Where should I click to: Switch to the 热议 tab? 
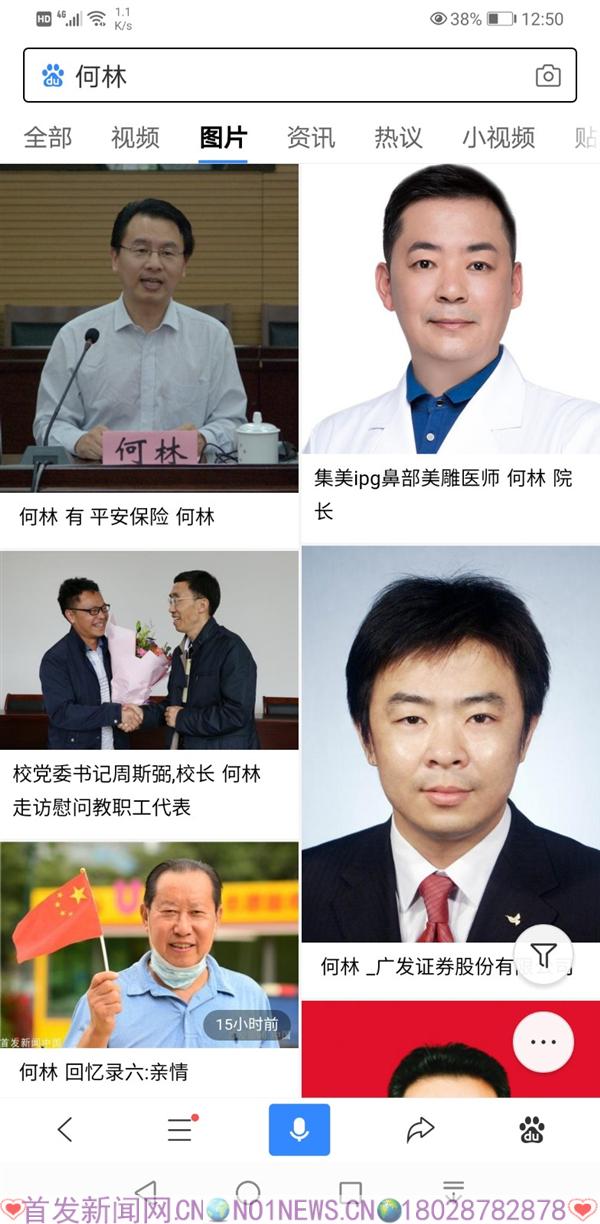tap(398, 137)
